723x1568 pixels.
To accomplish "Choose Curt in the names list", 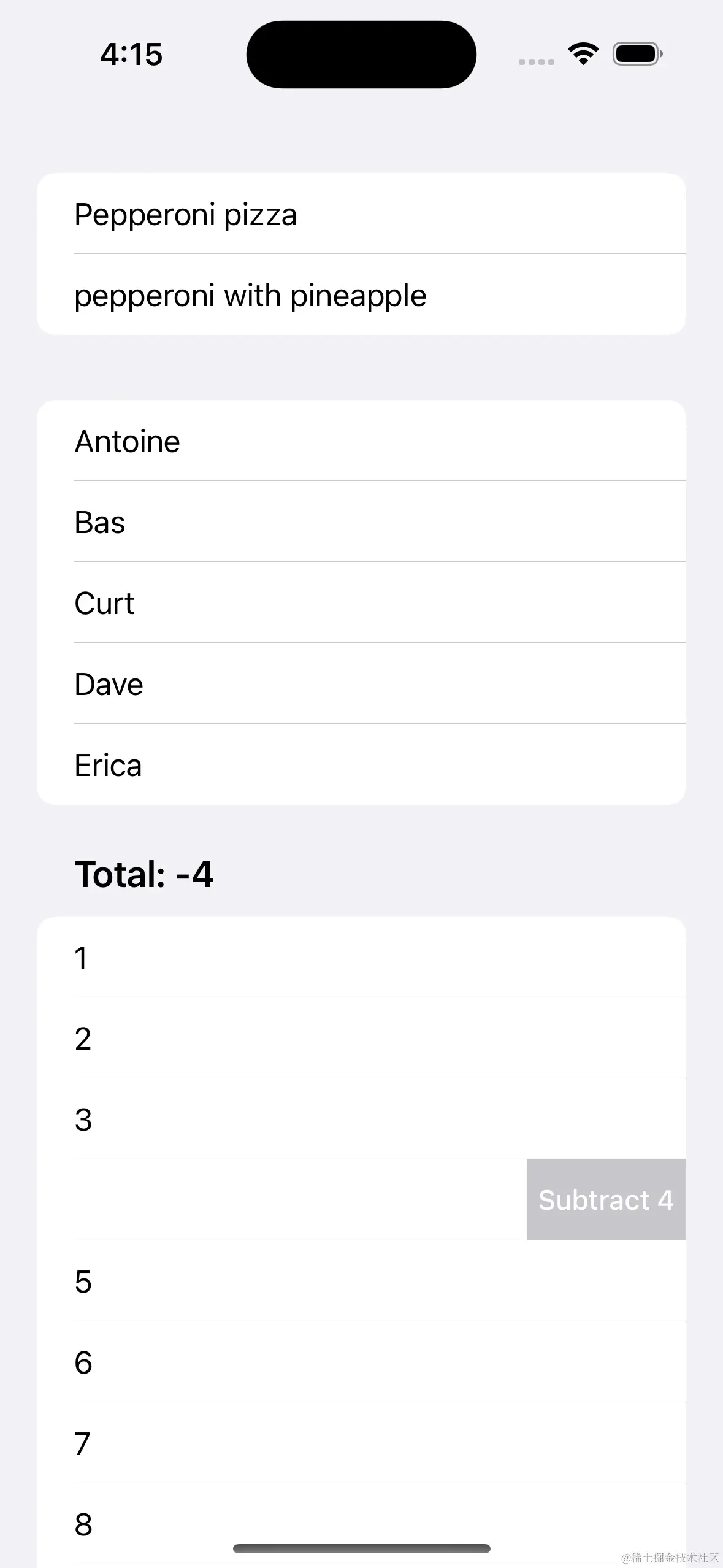I will pyautogui.click(x=362, y=602).
